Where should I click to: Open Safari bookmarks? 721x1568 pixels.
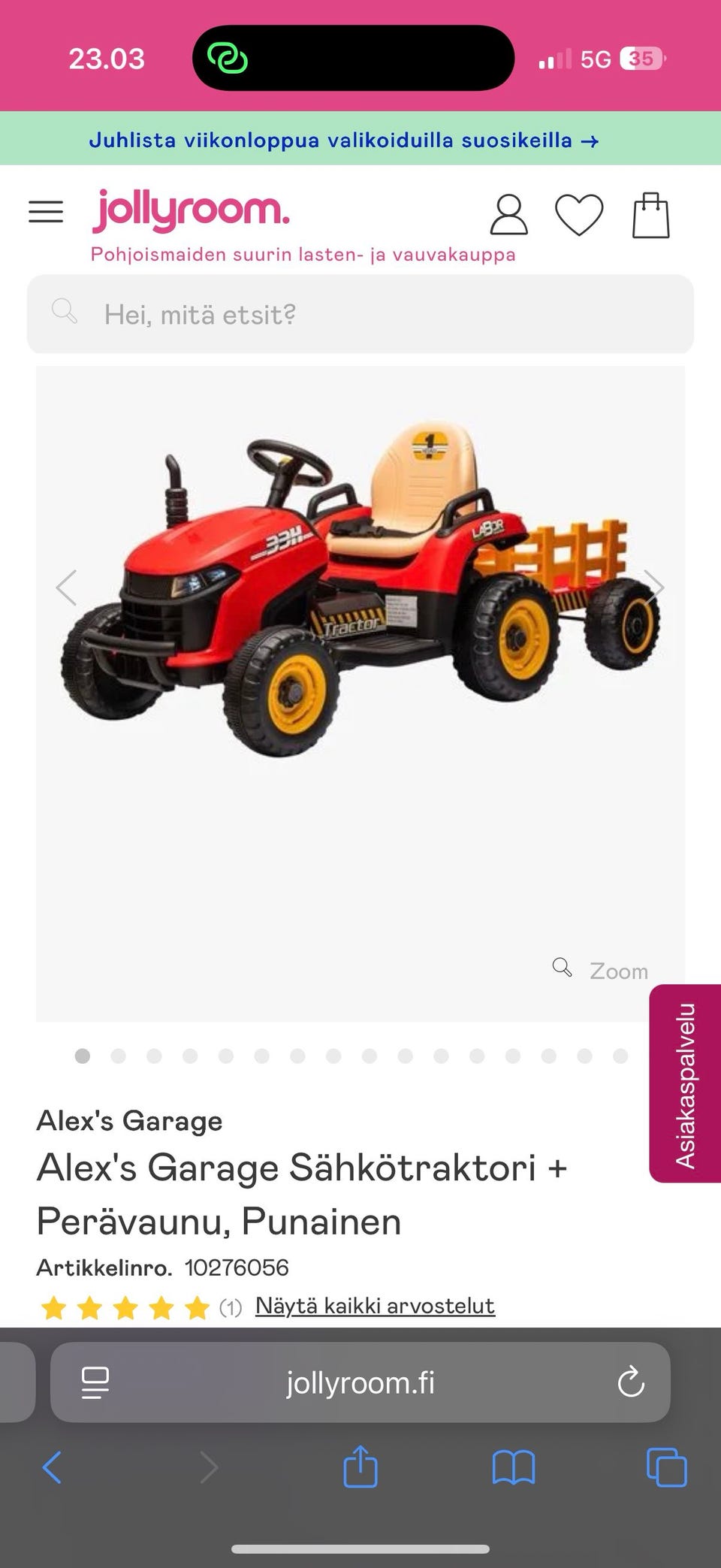(513, 1467)
